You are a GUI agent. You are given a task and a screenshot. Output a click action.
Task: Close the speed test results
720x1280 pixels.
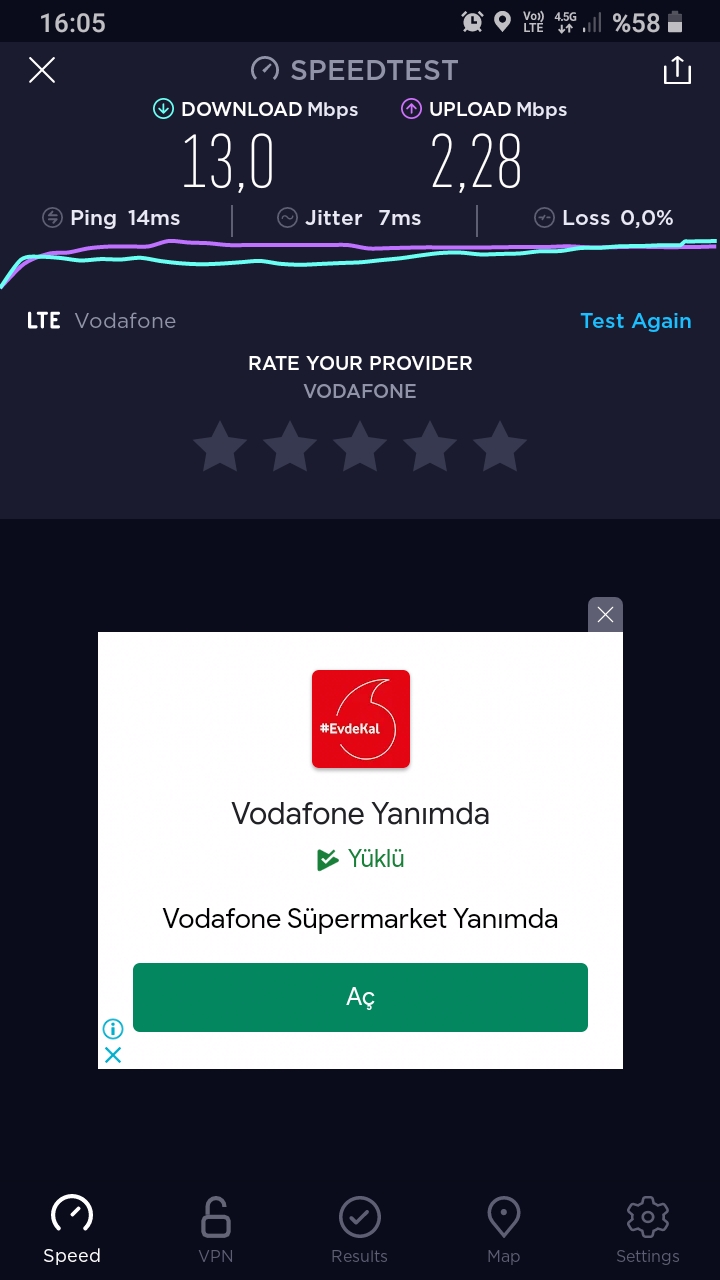point(42,70)
